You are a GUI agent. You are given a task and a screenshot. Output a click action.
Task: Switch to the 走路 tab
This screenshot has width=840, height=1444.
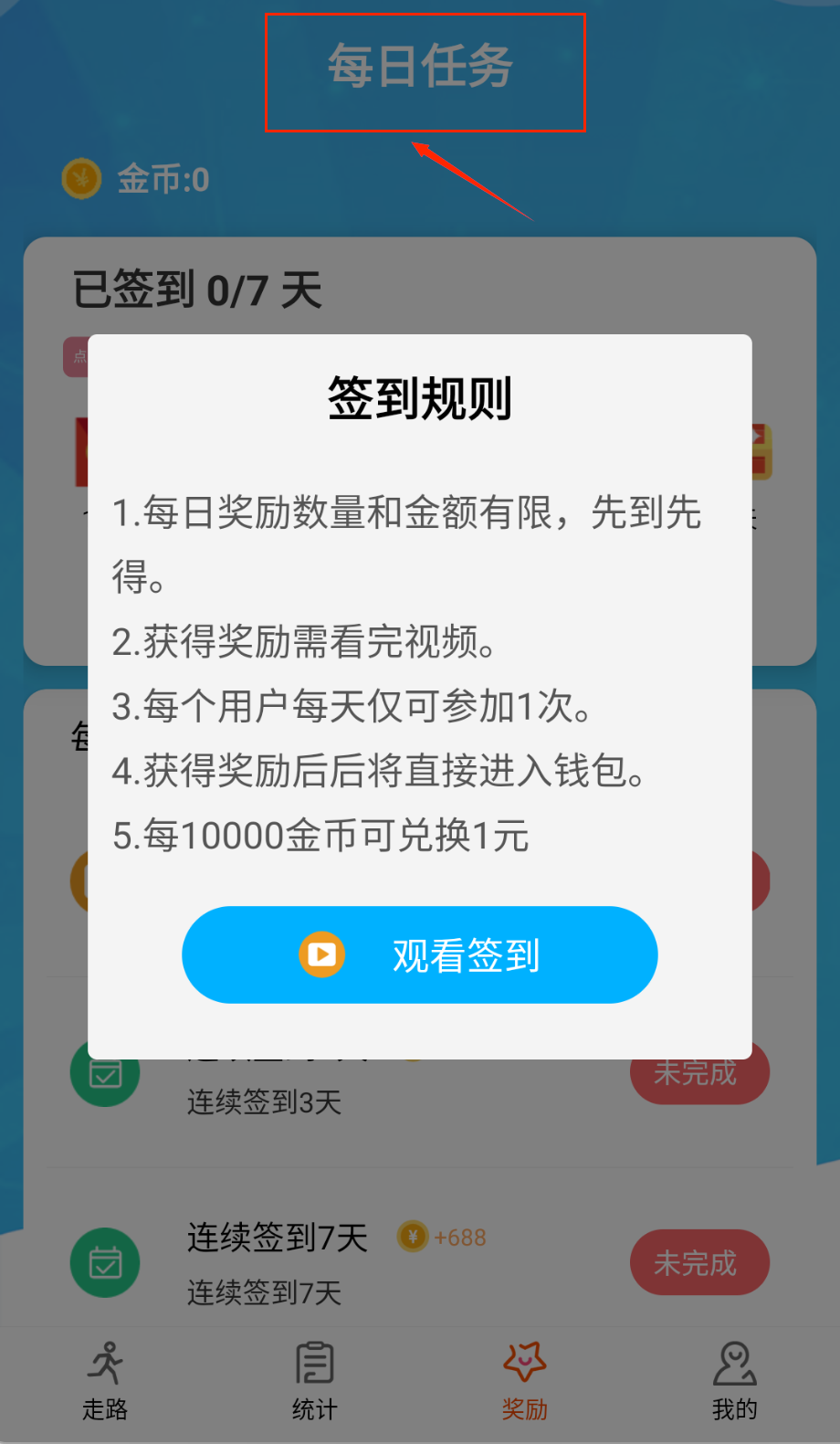(x=105, y=1380)
